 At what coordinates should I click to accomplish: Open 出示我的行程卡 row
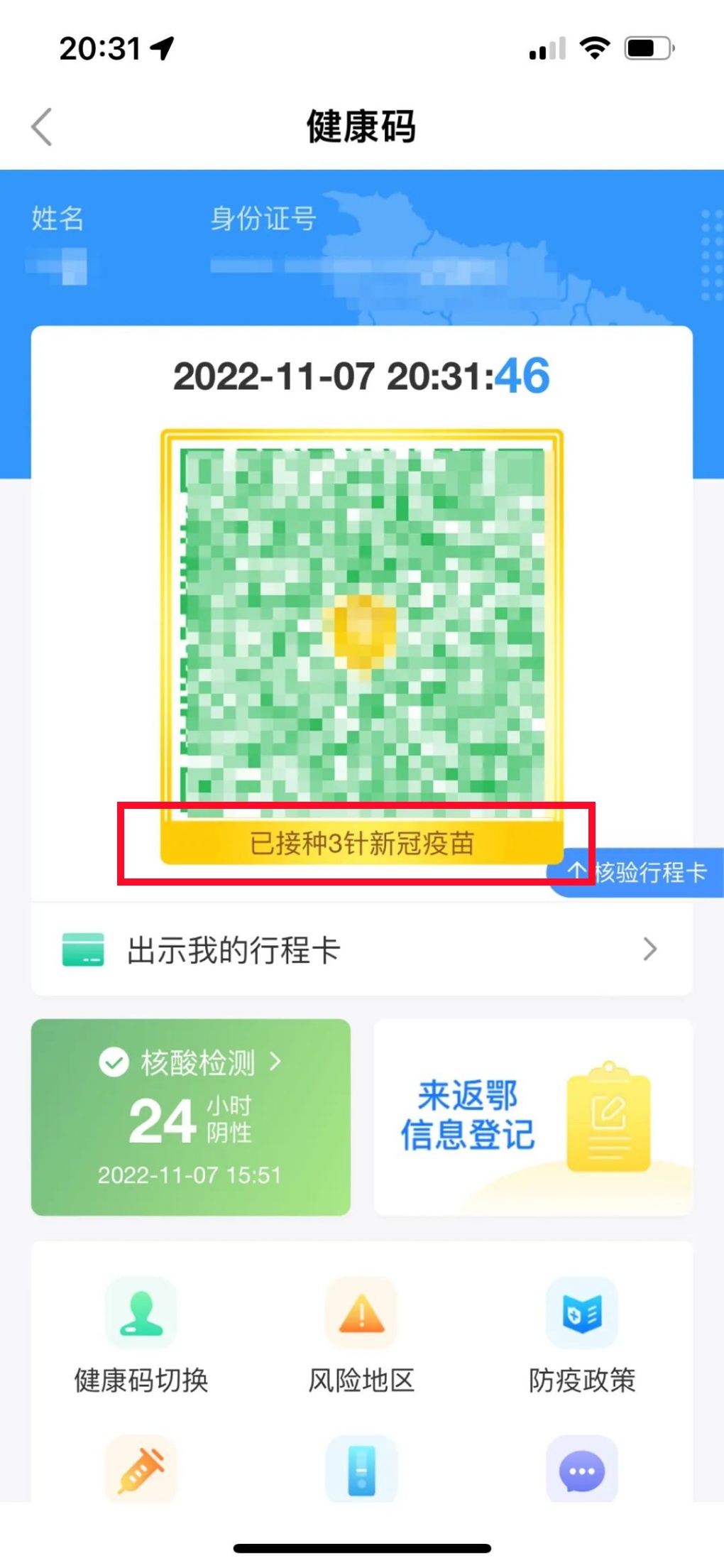click(361, 949)
